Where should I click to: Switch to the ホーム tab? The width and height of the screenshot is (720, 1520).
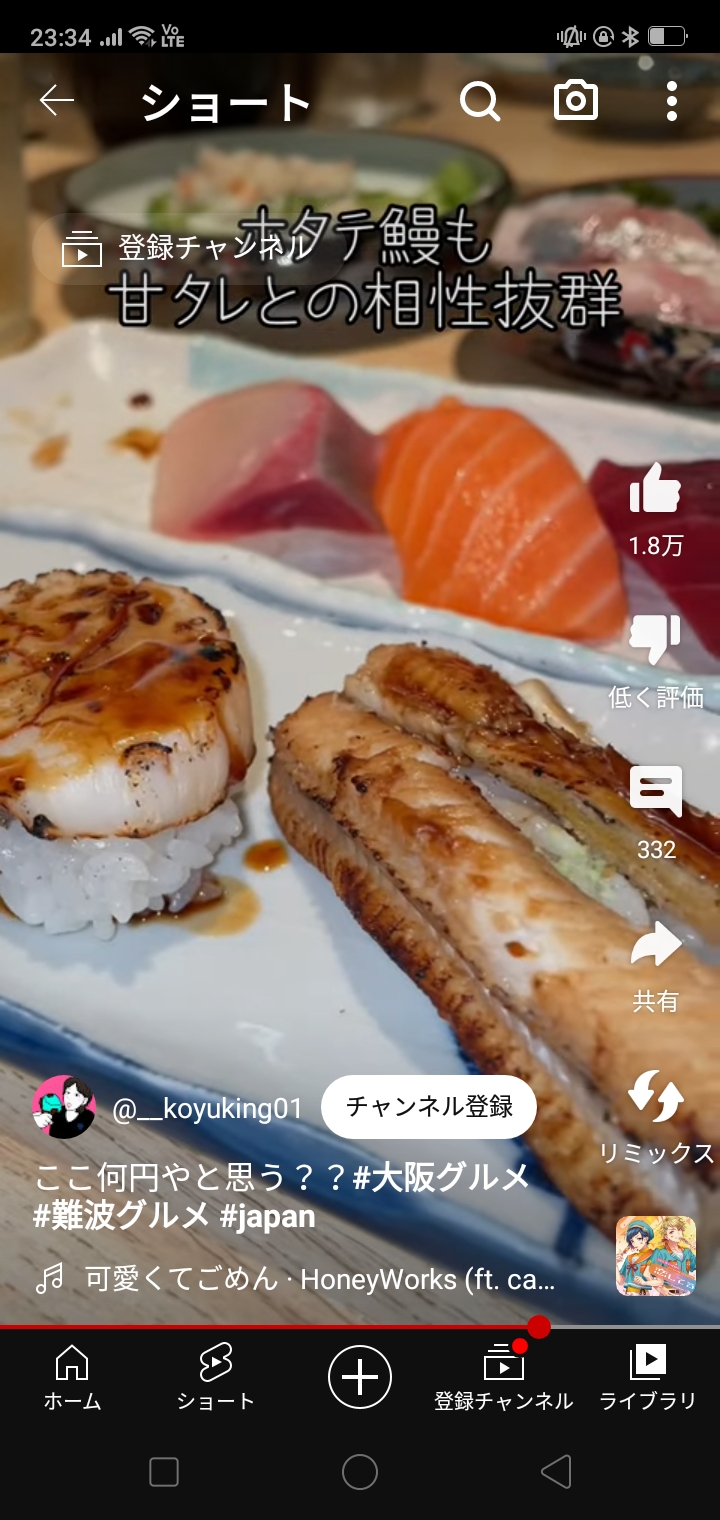pos(72,1377)
